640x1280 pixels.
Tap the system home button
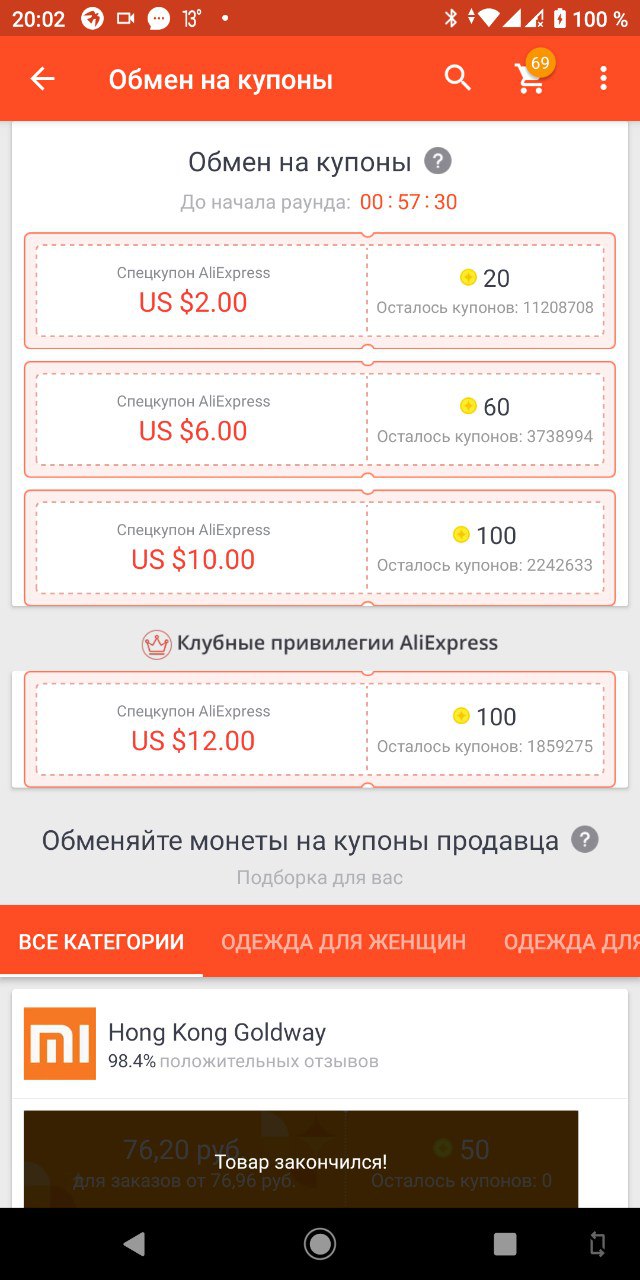coord(320,1244)
